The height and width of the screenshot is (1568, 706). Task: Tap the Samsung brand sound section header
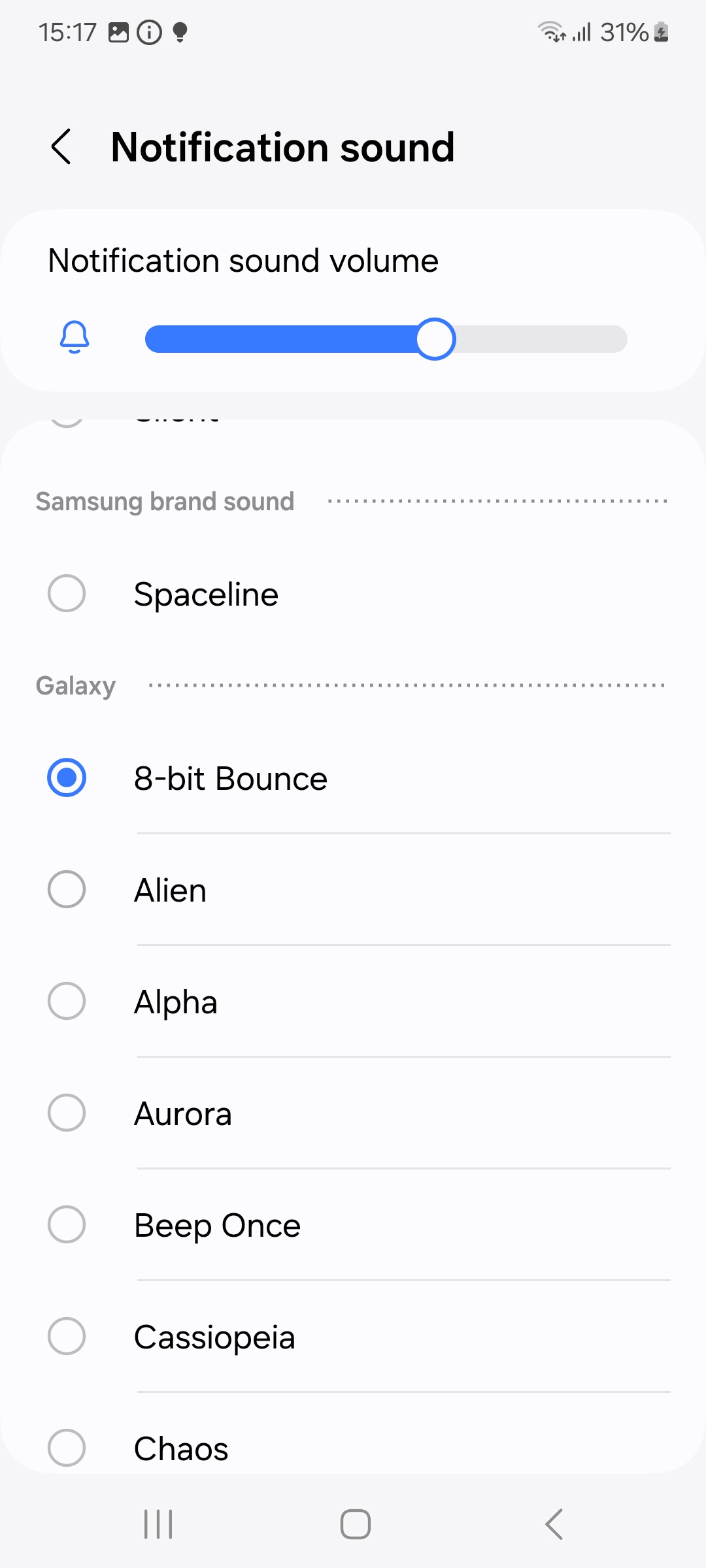pyautogui.click(x=165, y=501)
